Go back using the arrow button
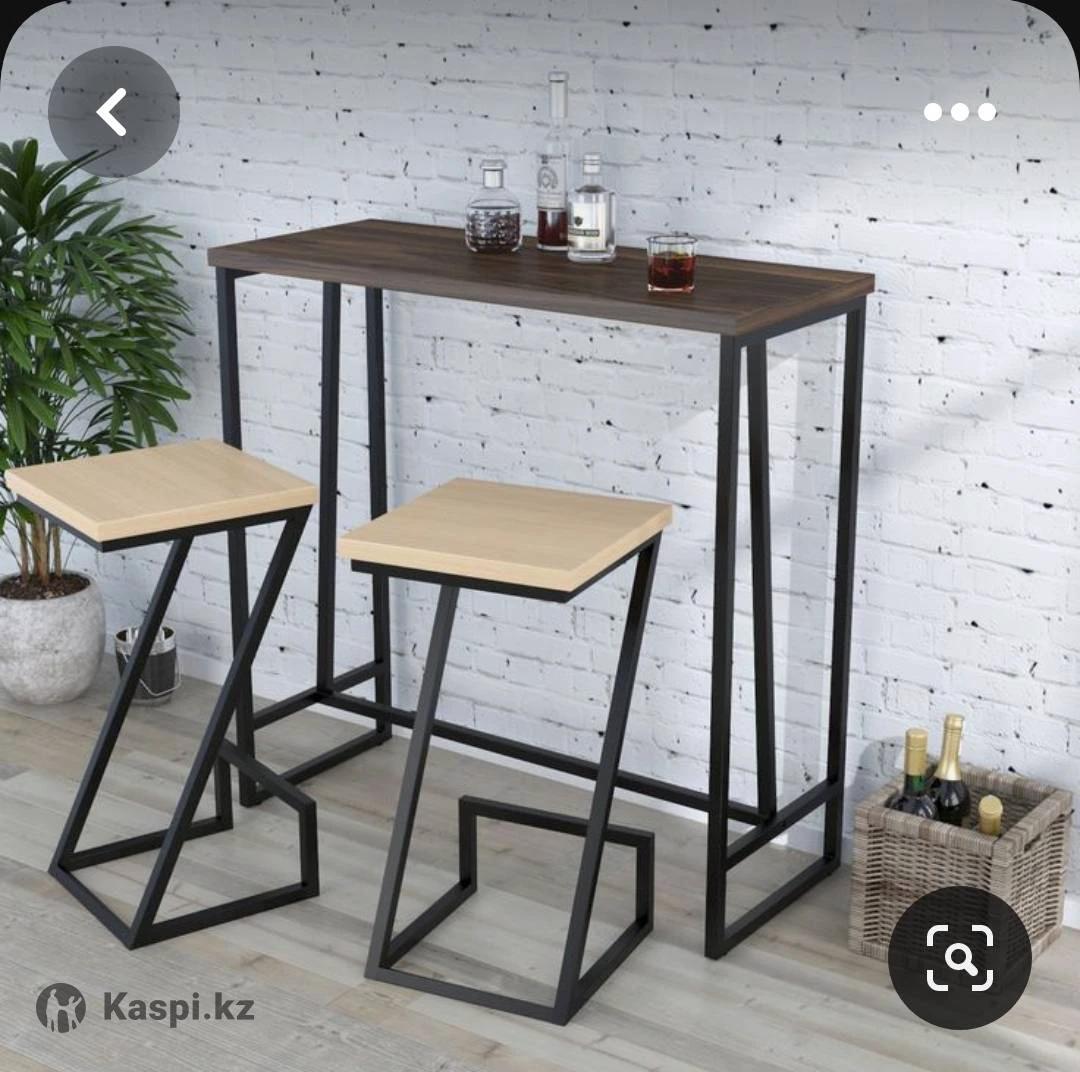The height and width of the screenshot is (1072, 1080). click(113, 112)
